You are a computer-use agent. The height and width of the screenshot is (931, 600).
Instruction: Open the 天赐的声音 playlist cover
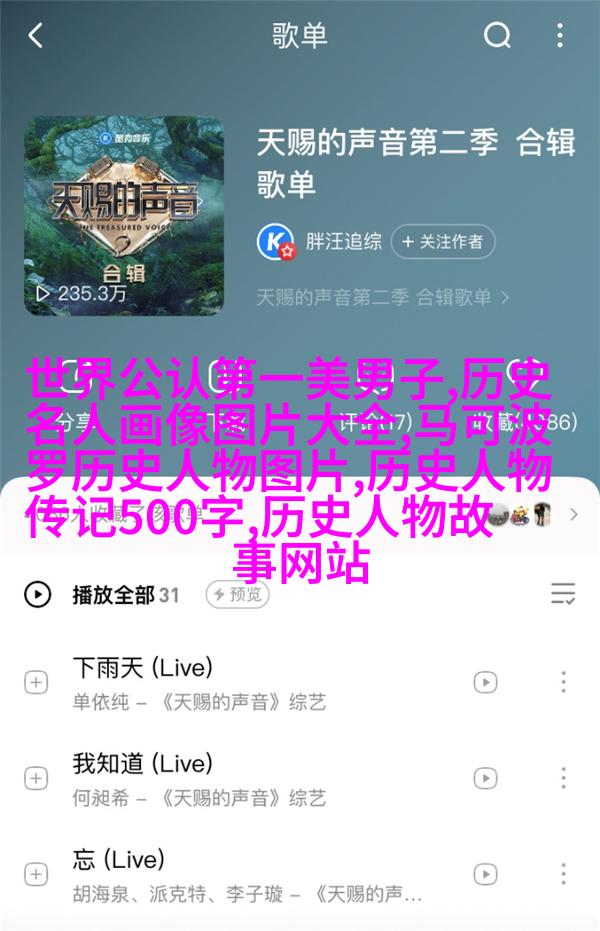tap(125, 215)
